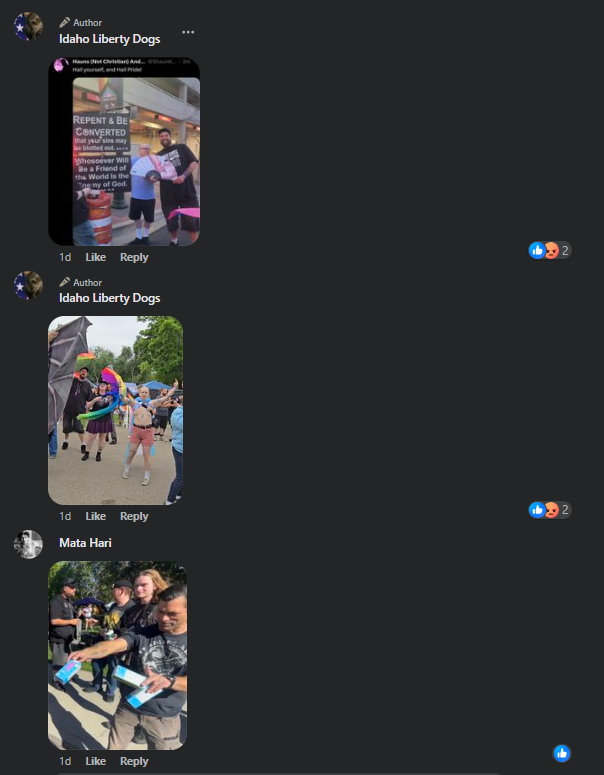Open the three-dot menu on first comment

point(188,33)
